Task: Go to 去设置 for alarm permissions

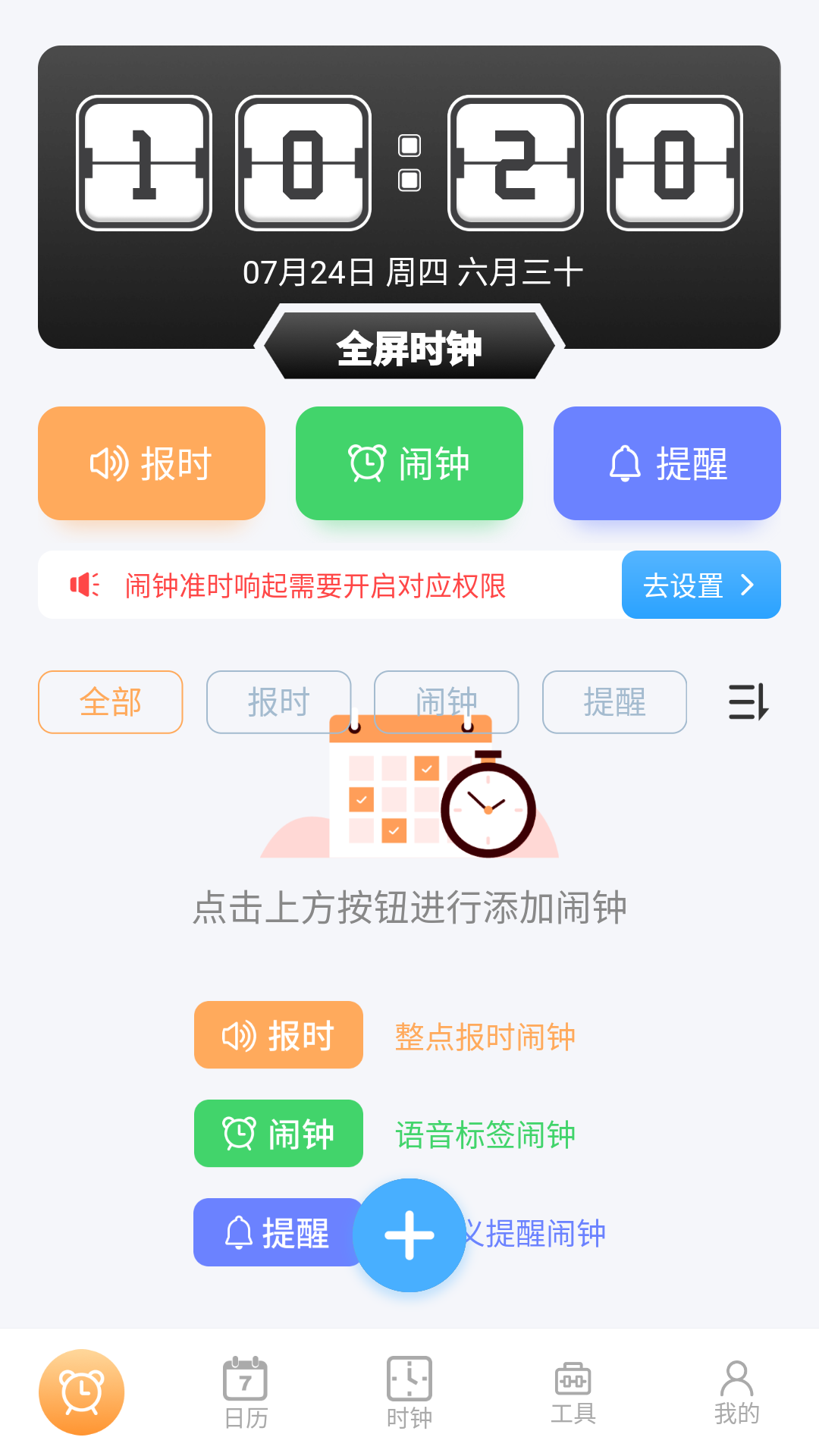Action: point(701,585)
